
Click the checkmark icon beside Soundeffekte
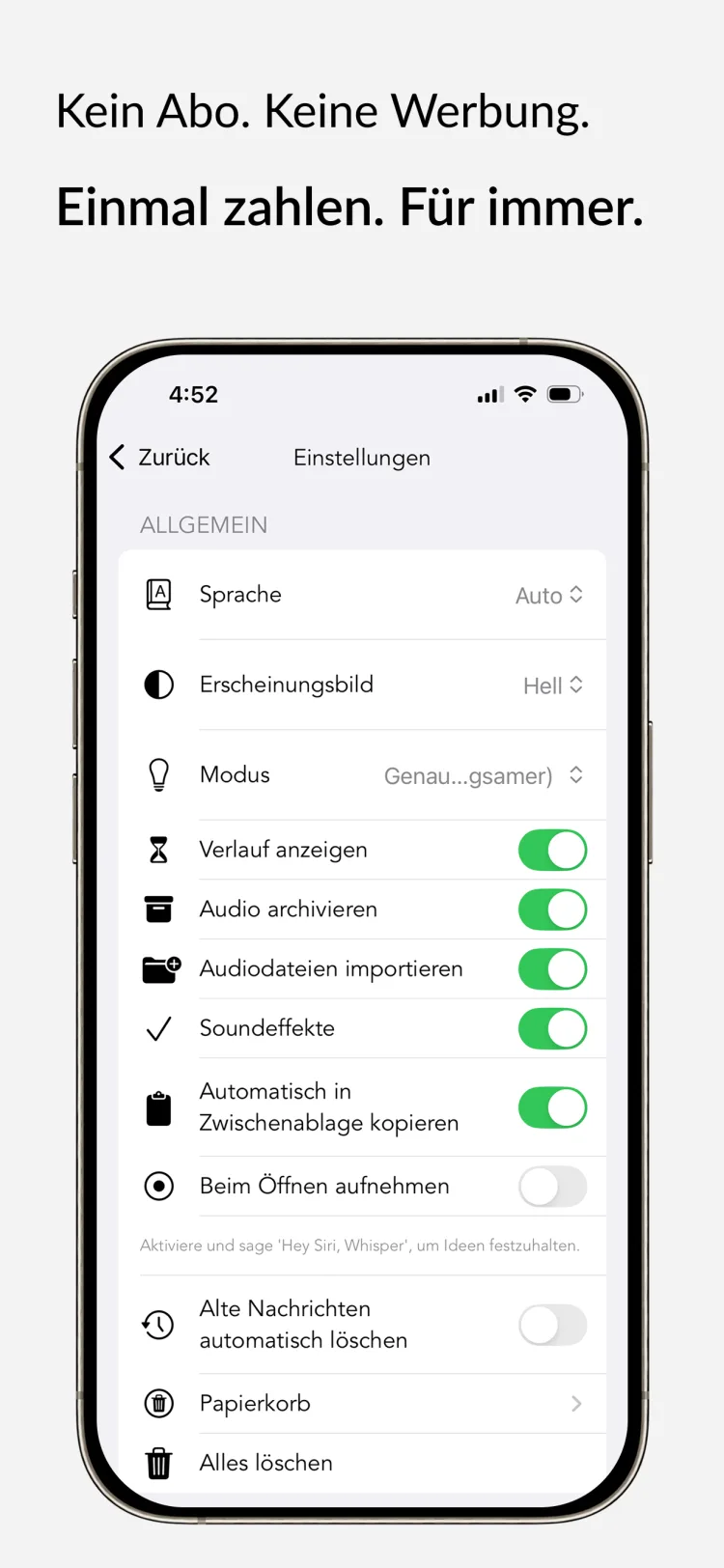158,1028
